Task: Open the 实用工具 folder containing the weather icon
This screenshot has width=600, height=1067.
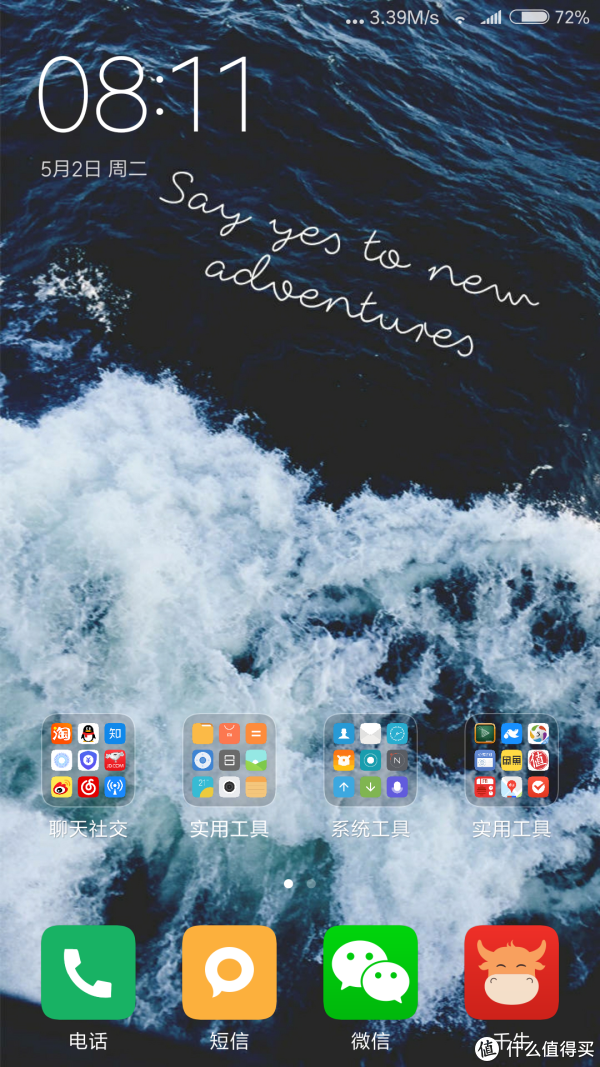Action: 229,760
